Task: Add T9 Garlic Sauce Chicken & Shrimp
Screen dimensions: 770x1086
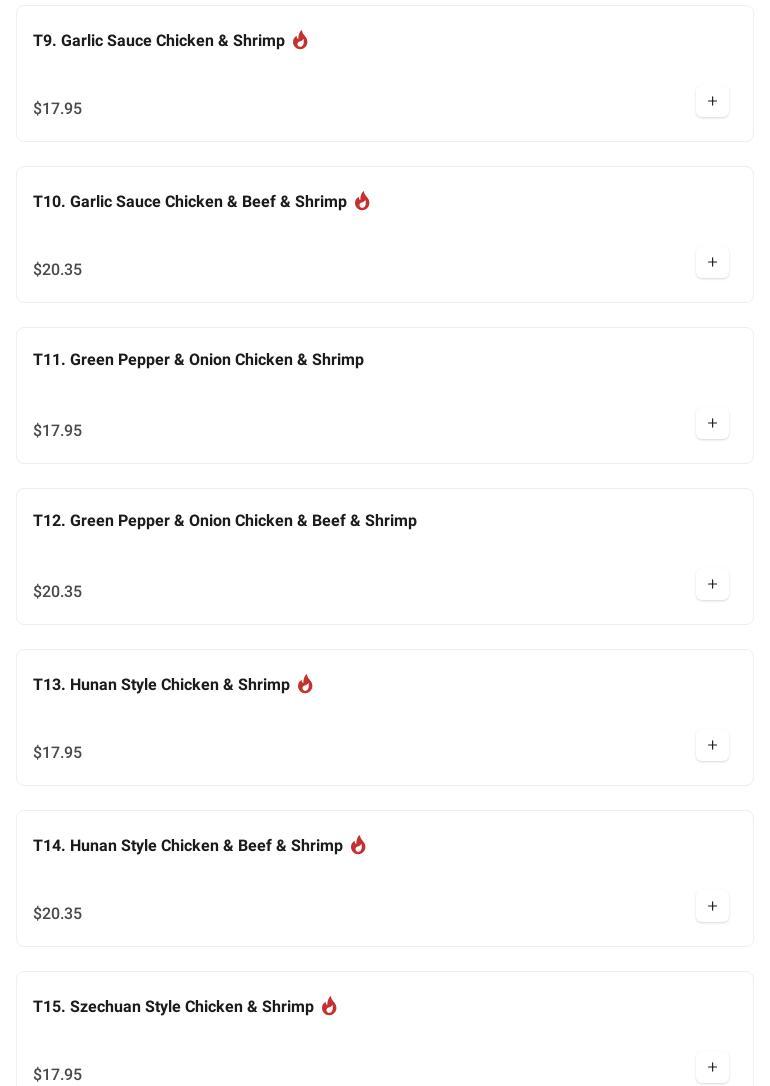Action: coord(712,101)
